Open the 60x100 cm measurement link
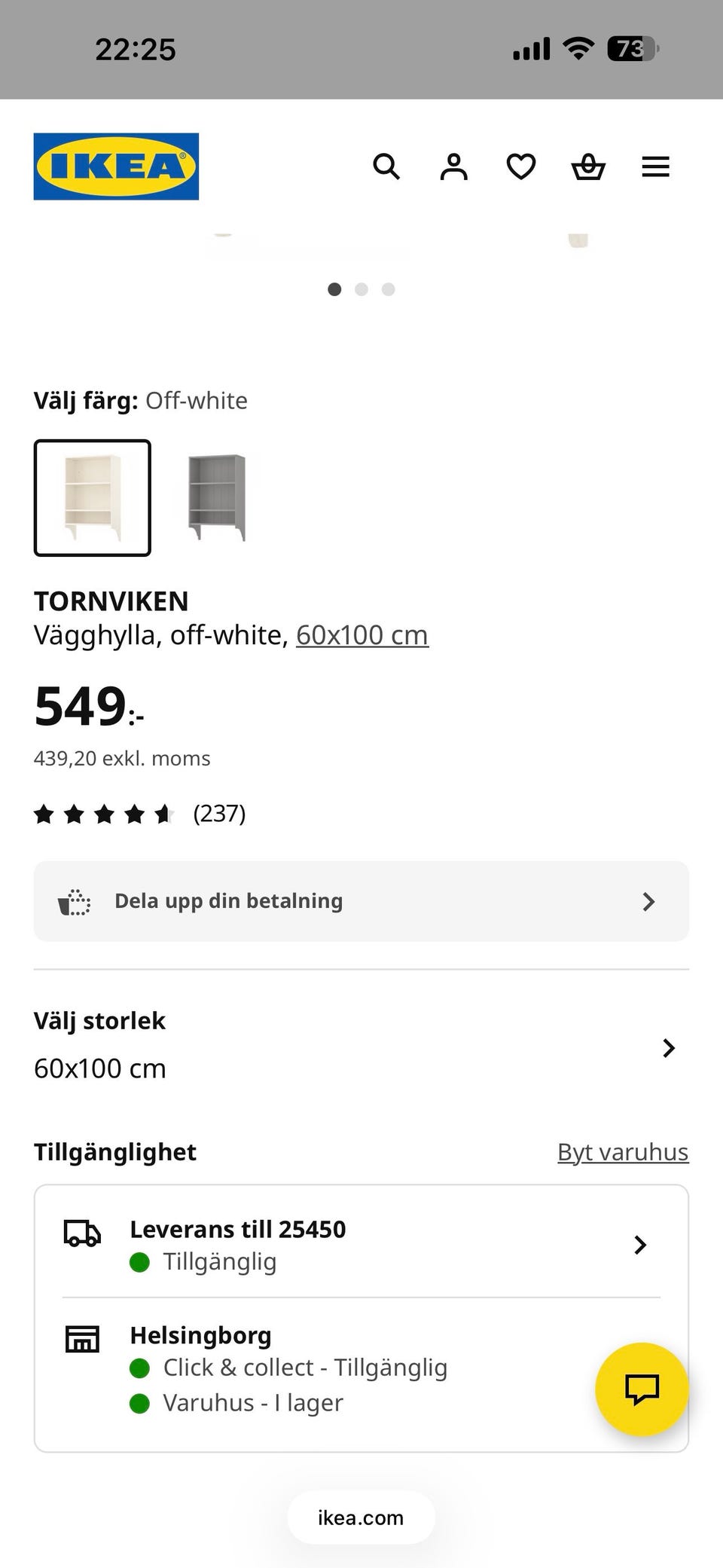The height and width of the screenshot is (1568, 723). pos(362,634)
